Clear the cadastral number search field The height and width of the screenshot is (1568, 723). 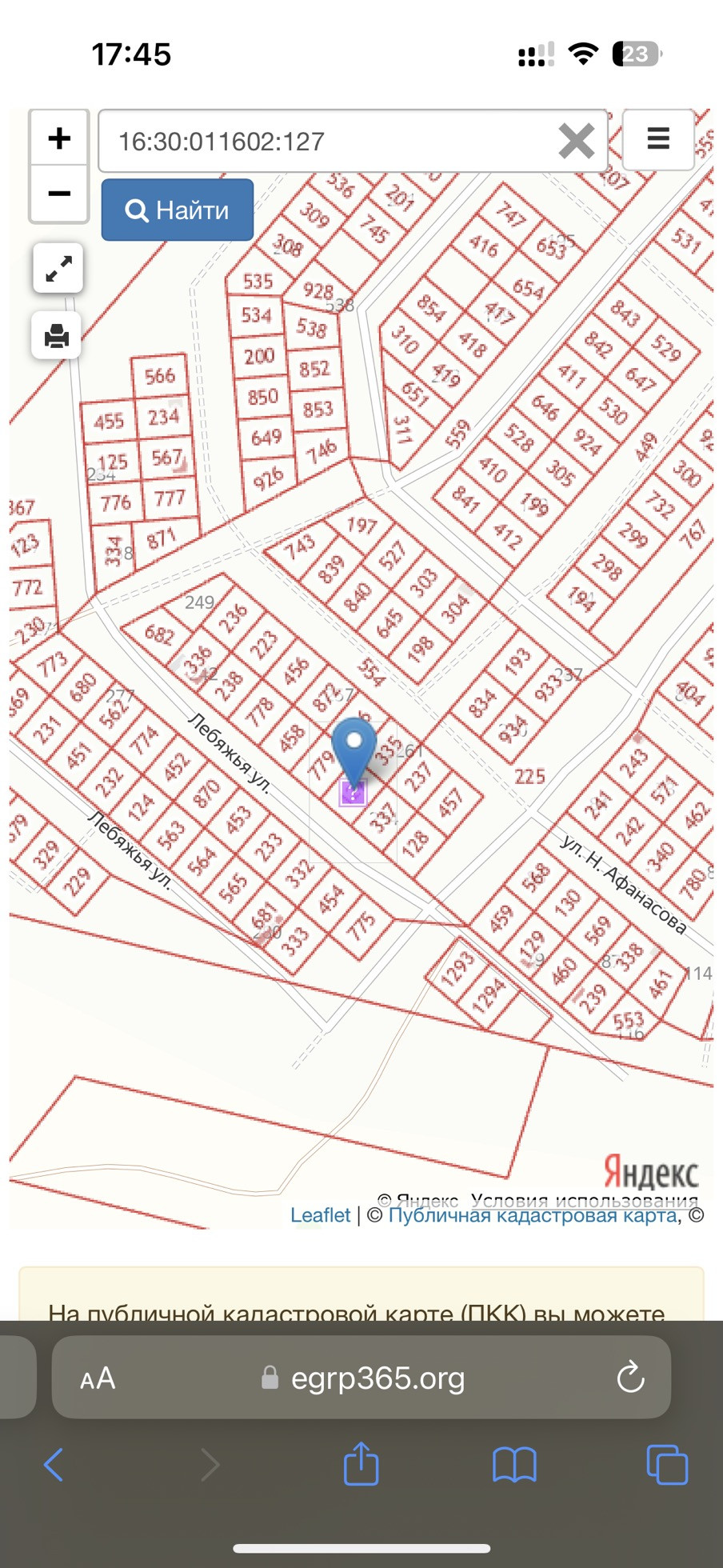tap(576, 142)
